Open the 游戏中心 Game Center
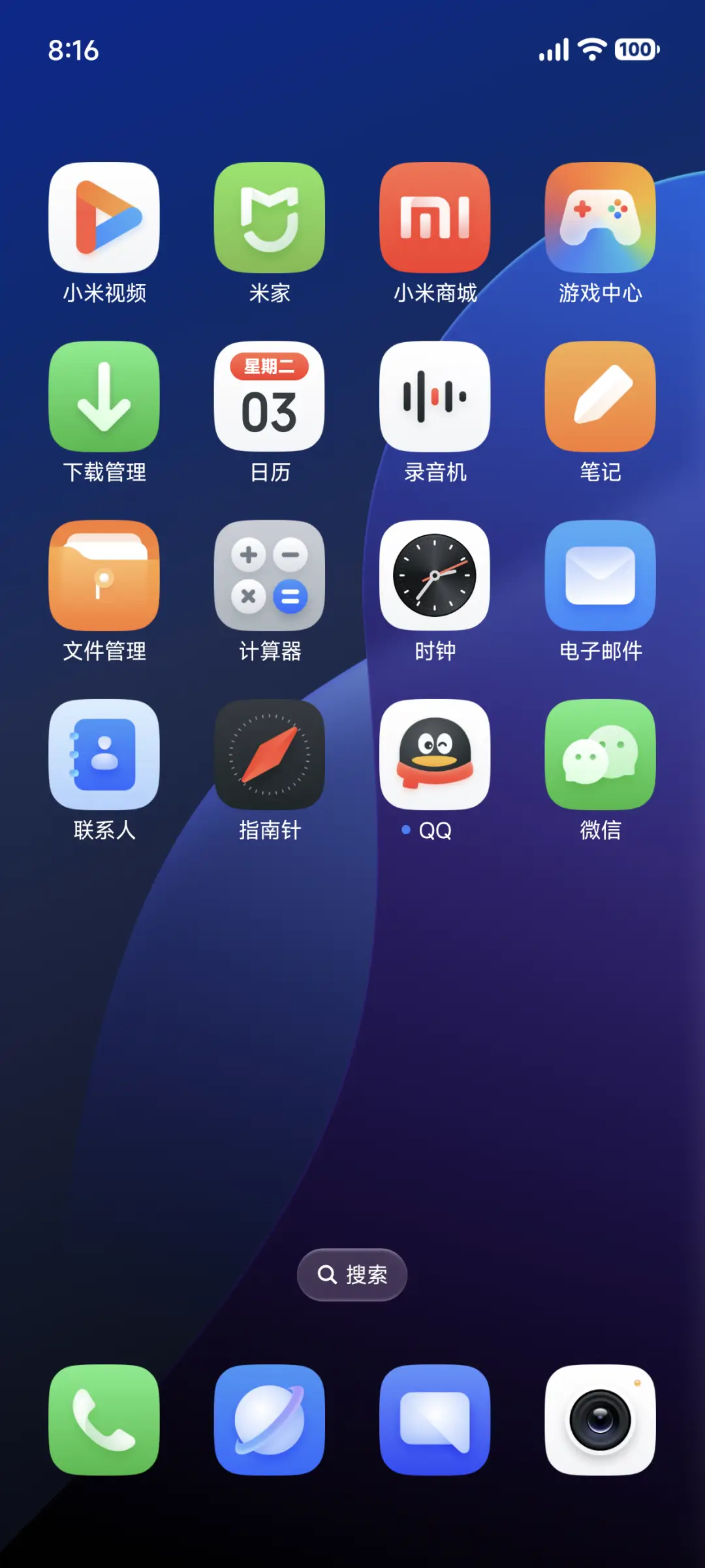 601,217
